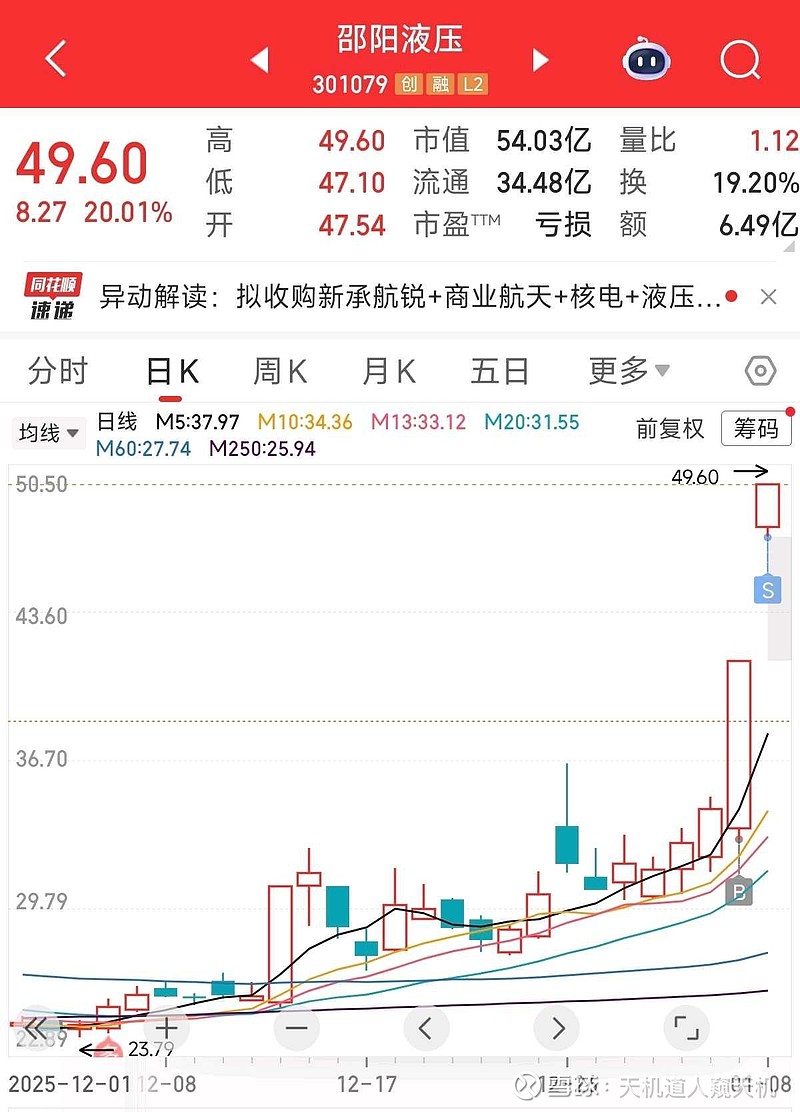Switch to previous stock with the ◀ arrow

click(x=258, y=61)
